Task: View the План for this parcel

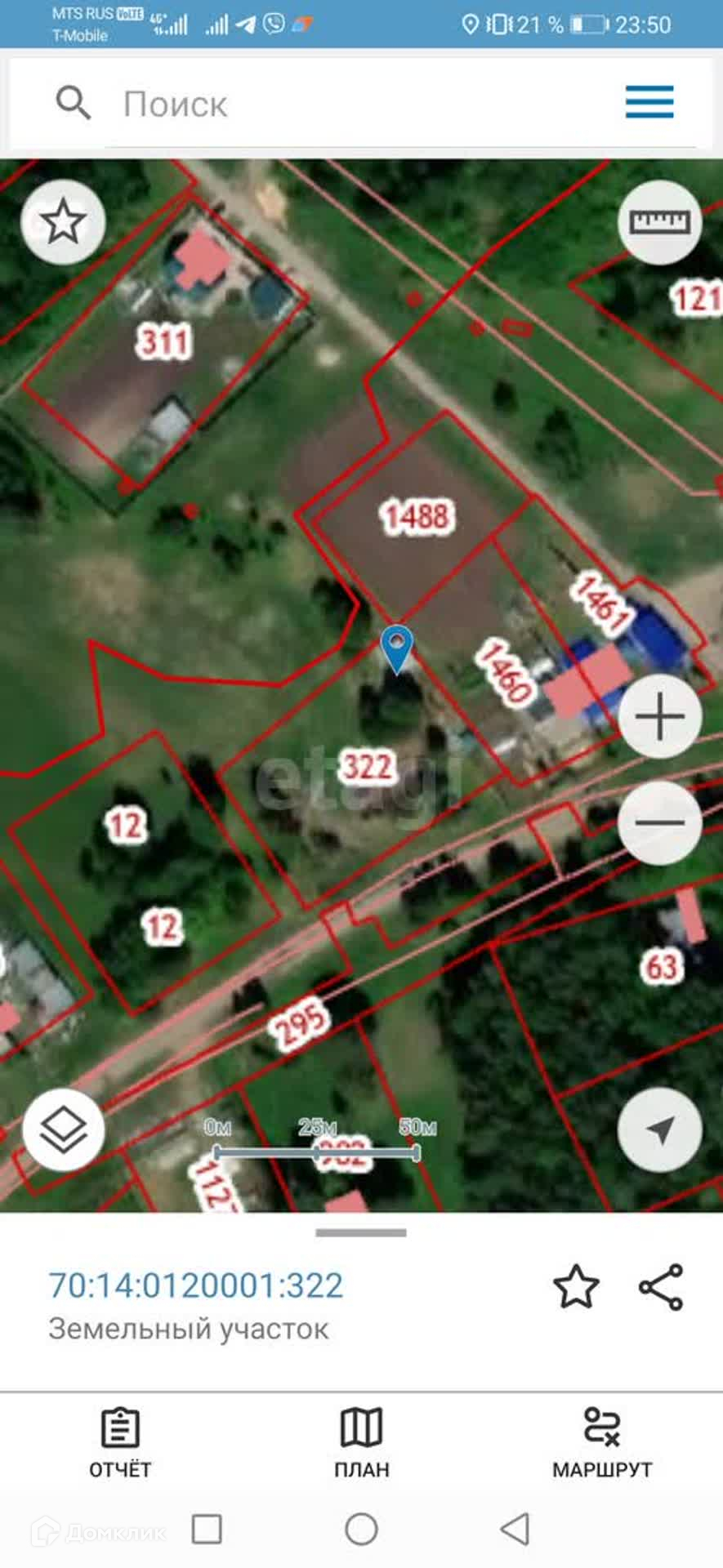Action: [361, 1442]
